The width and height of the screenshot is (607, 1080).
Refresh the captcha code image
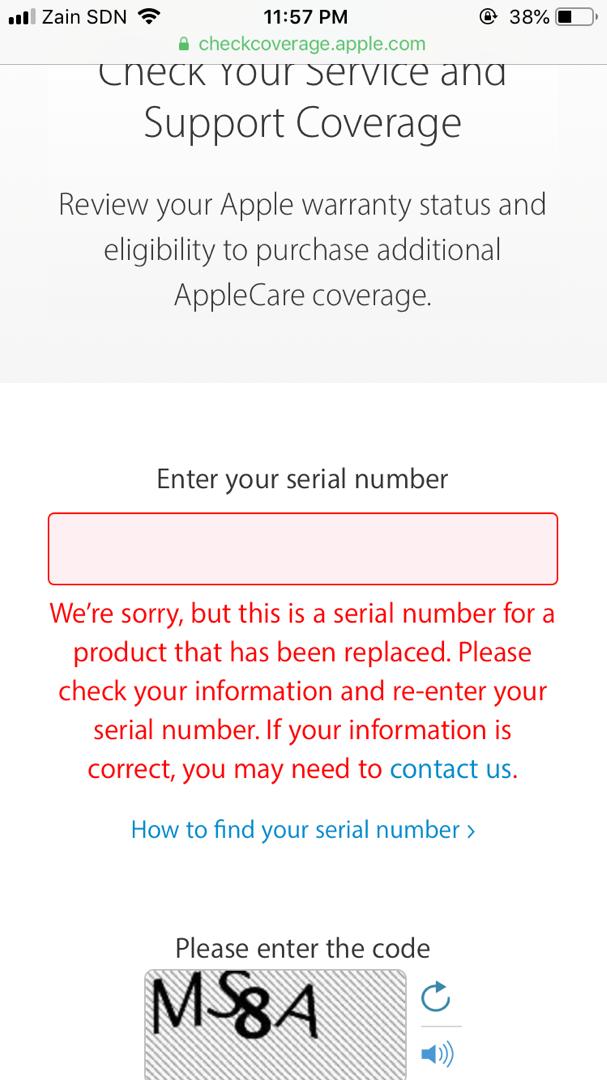point(435,997)
